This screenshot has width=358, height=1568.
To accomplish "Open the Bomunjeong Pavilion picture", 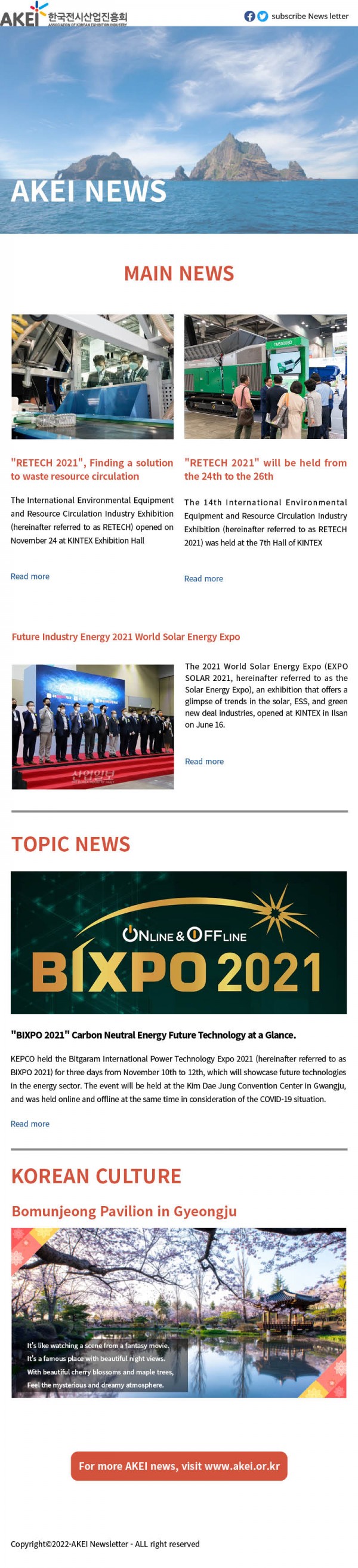I will click(178, 1312).
